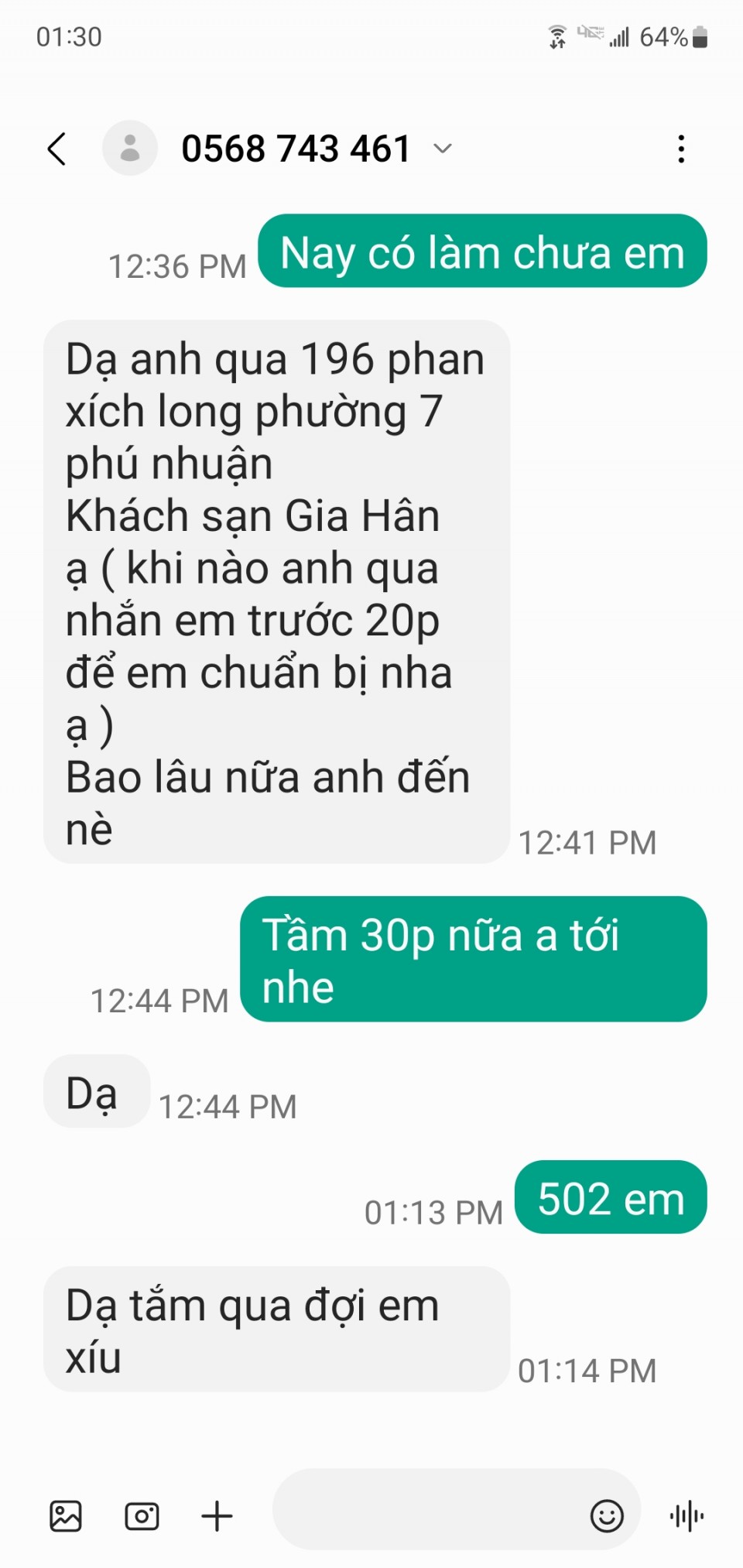The height and width of the screenshot is (1568, 743).
Task: Expand the 0568 743 461 contact dropdown
Action: 443,148
